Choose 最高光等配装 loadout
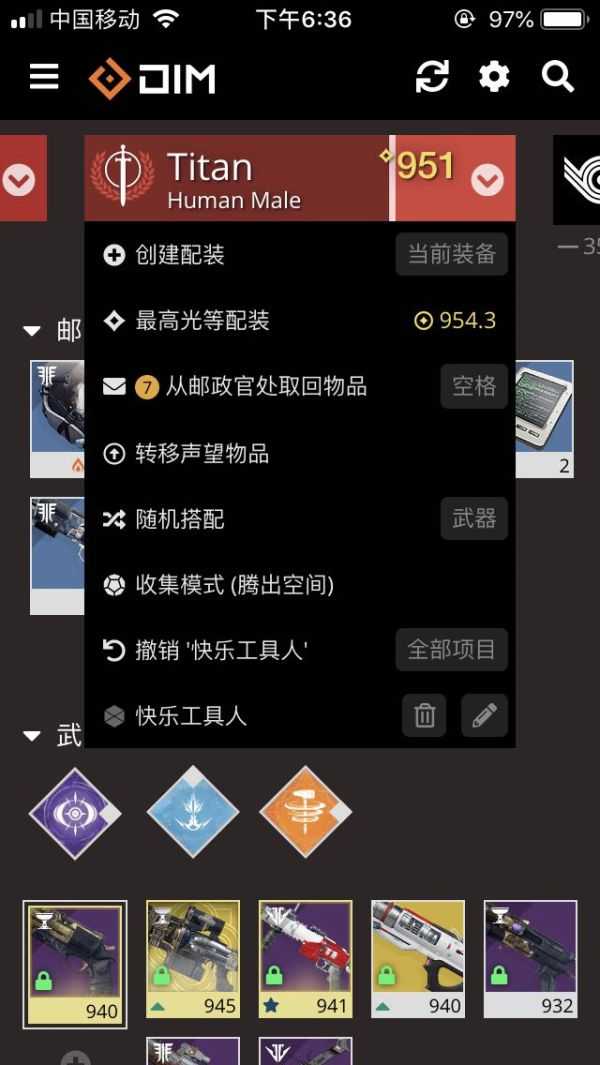 click(x=202, y=321)
